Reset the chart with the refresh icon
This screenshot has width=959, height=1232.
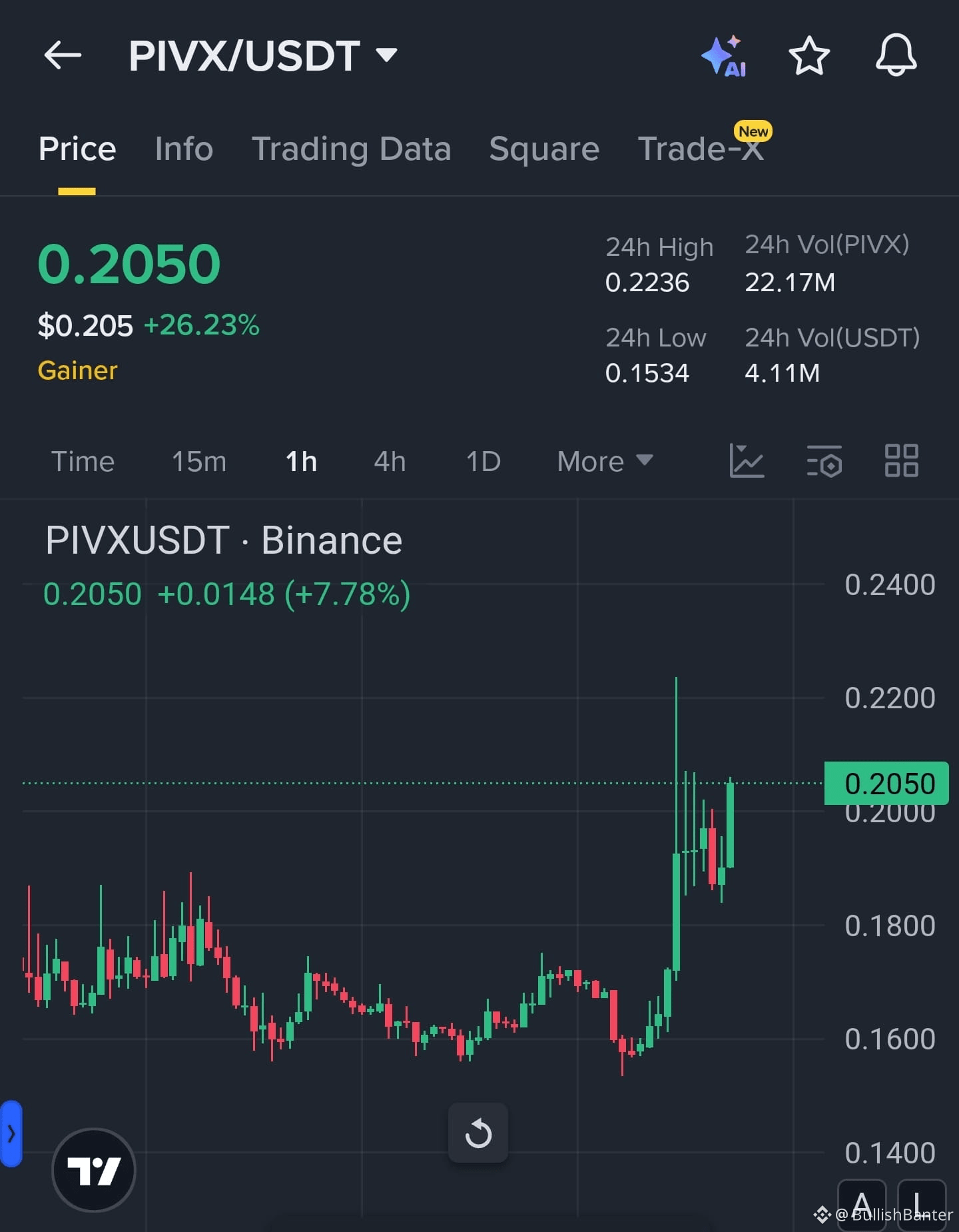point(479,1133)
